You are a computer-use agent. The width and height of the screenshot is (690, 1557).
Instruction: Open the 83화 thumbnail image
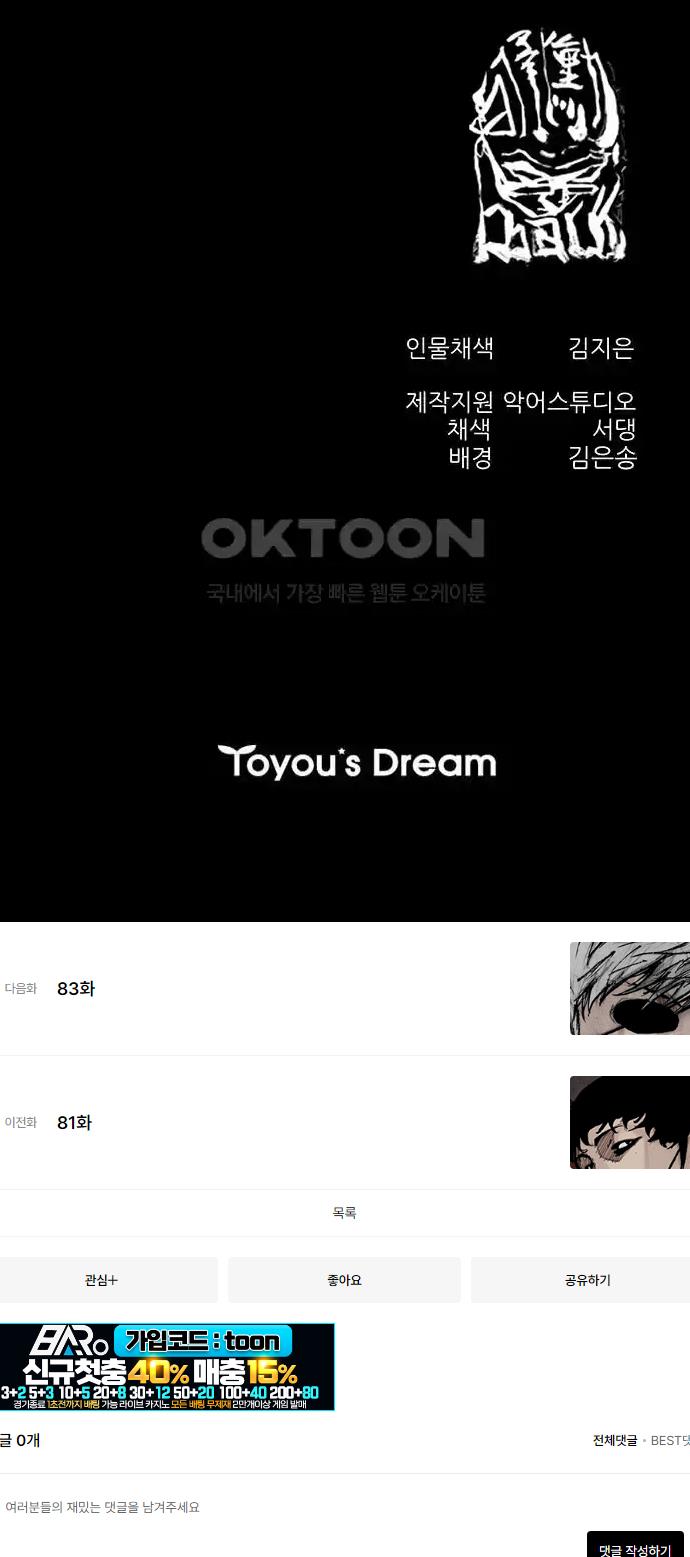point(630,988)
